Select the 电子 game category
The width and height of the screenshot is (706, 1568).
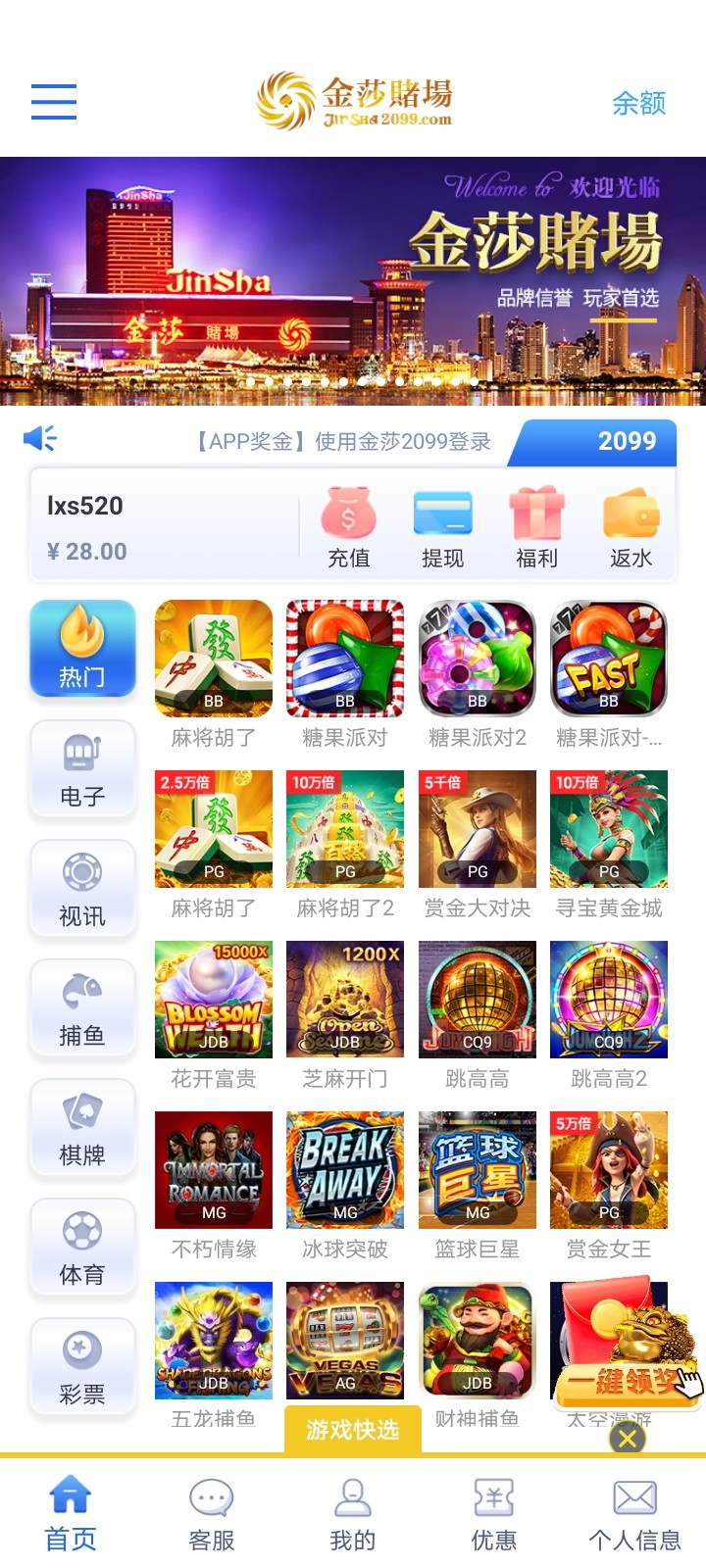coord(82,769)
